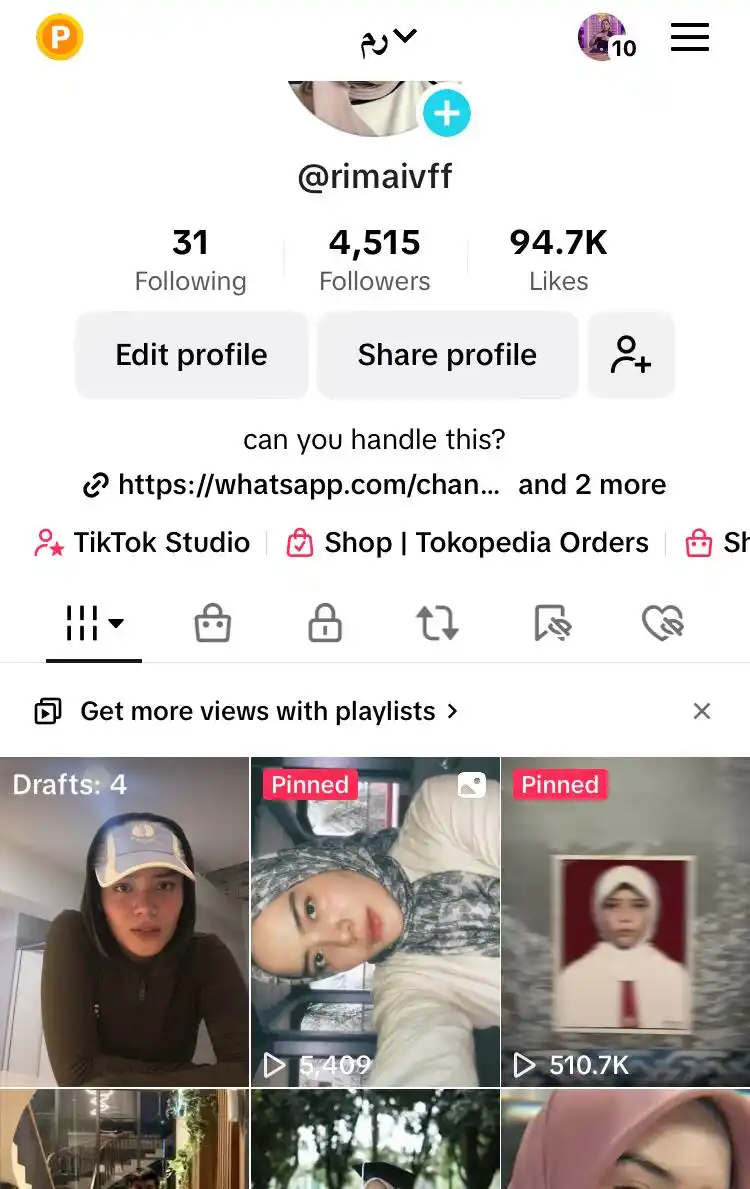Open TikTok Studio
The image size is (750, 1189).
142,543
